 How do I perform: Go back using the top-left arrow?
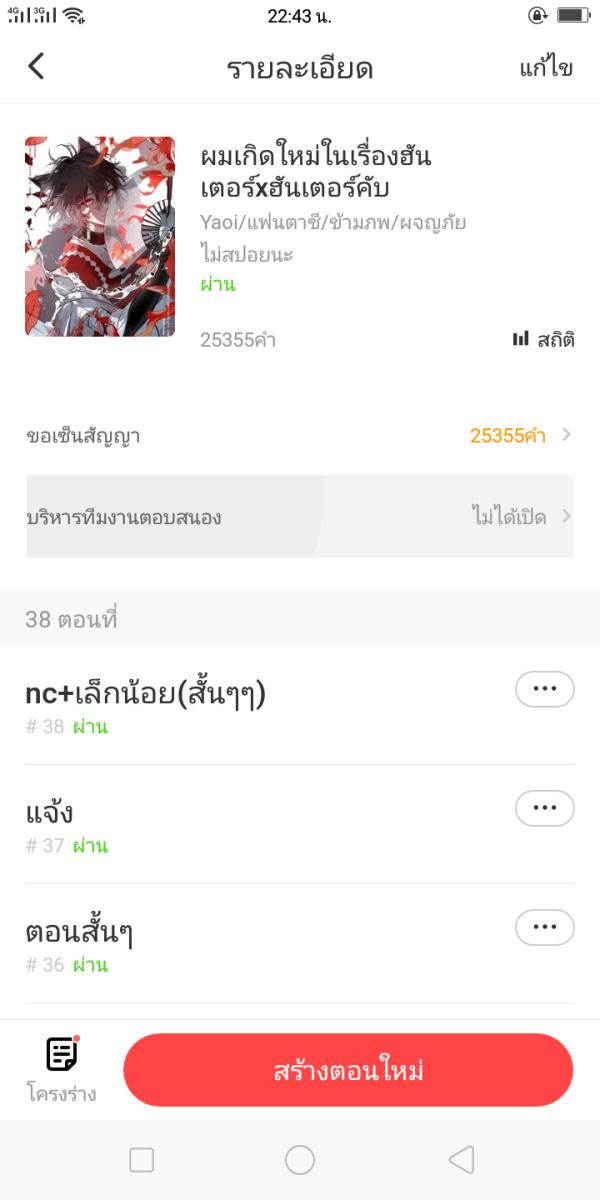tap(37, 67)
